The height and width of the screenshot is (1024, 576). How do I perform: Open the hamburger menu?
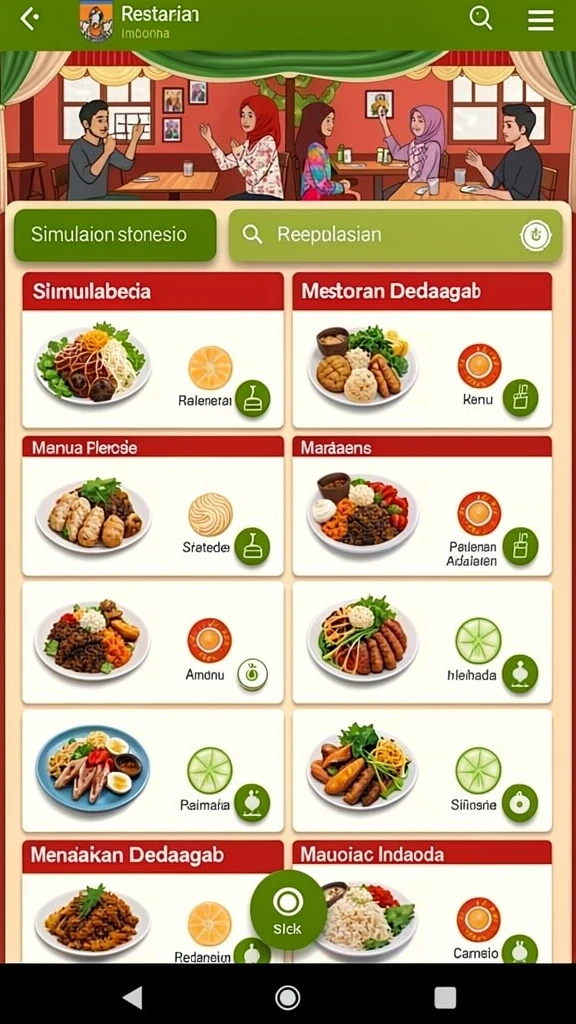[x=541, y=20]
